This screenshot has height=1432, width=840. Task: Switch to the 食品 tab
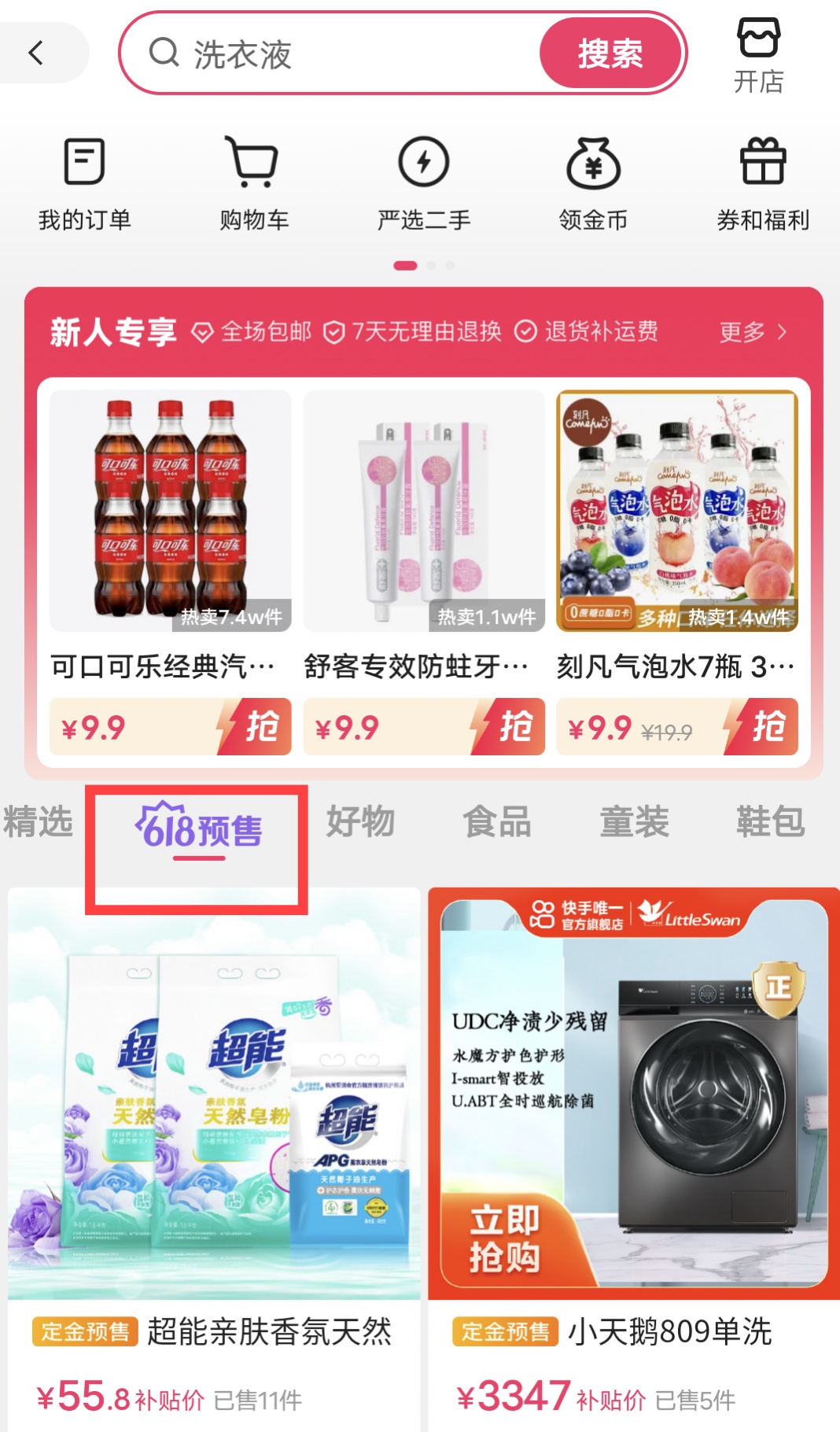coord(497,822)
